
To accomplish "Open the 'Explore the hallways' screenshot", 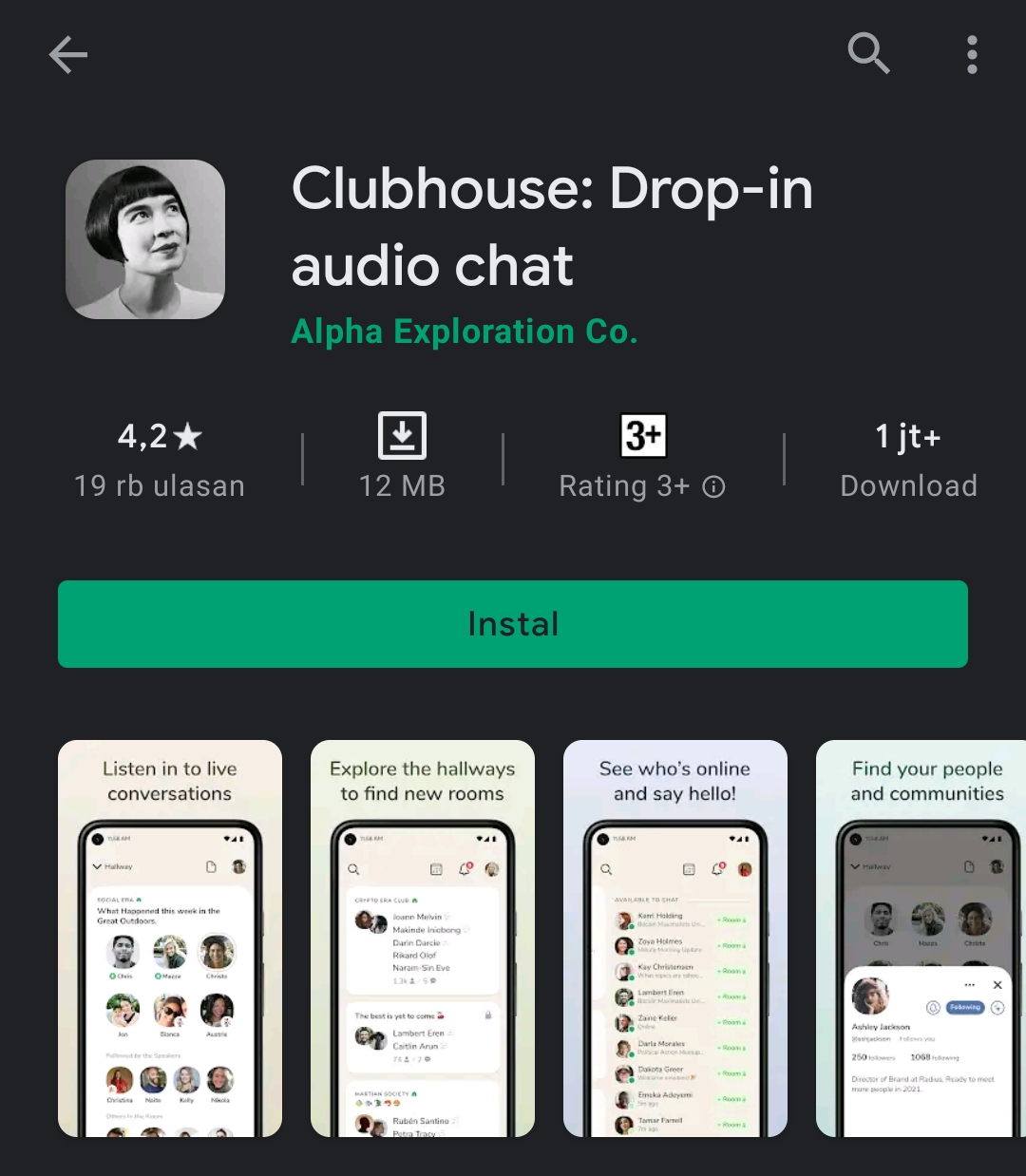I will (423, 939).
